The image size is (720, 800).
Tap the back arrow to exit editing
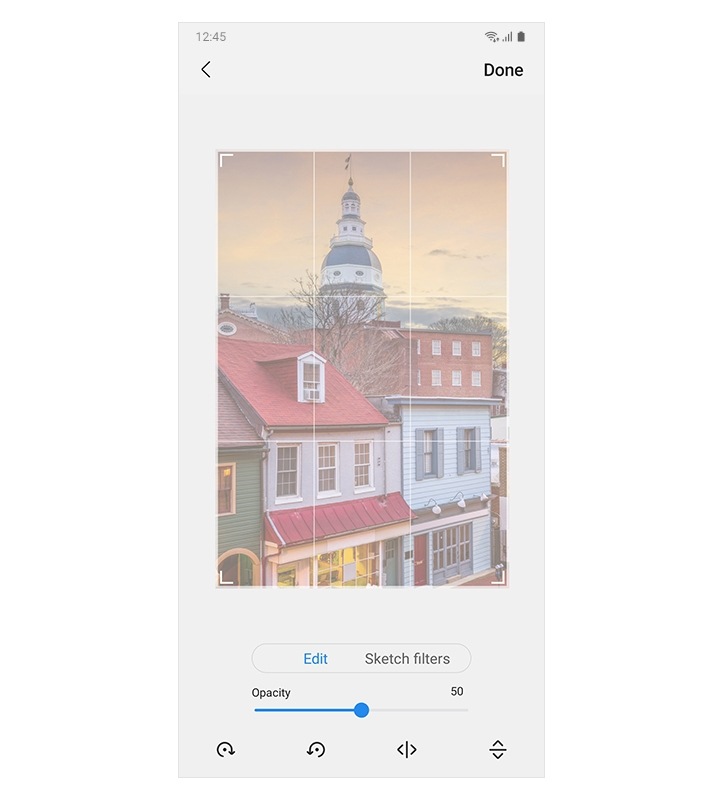point(207,69)
